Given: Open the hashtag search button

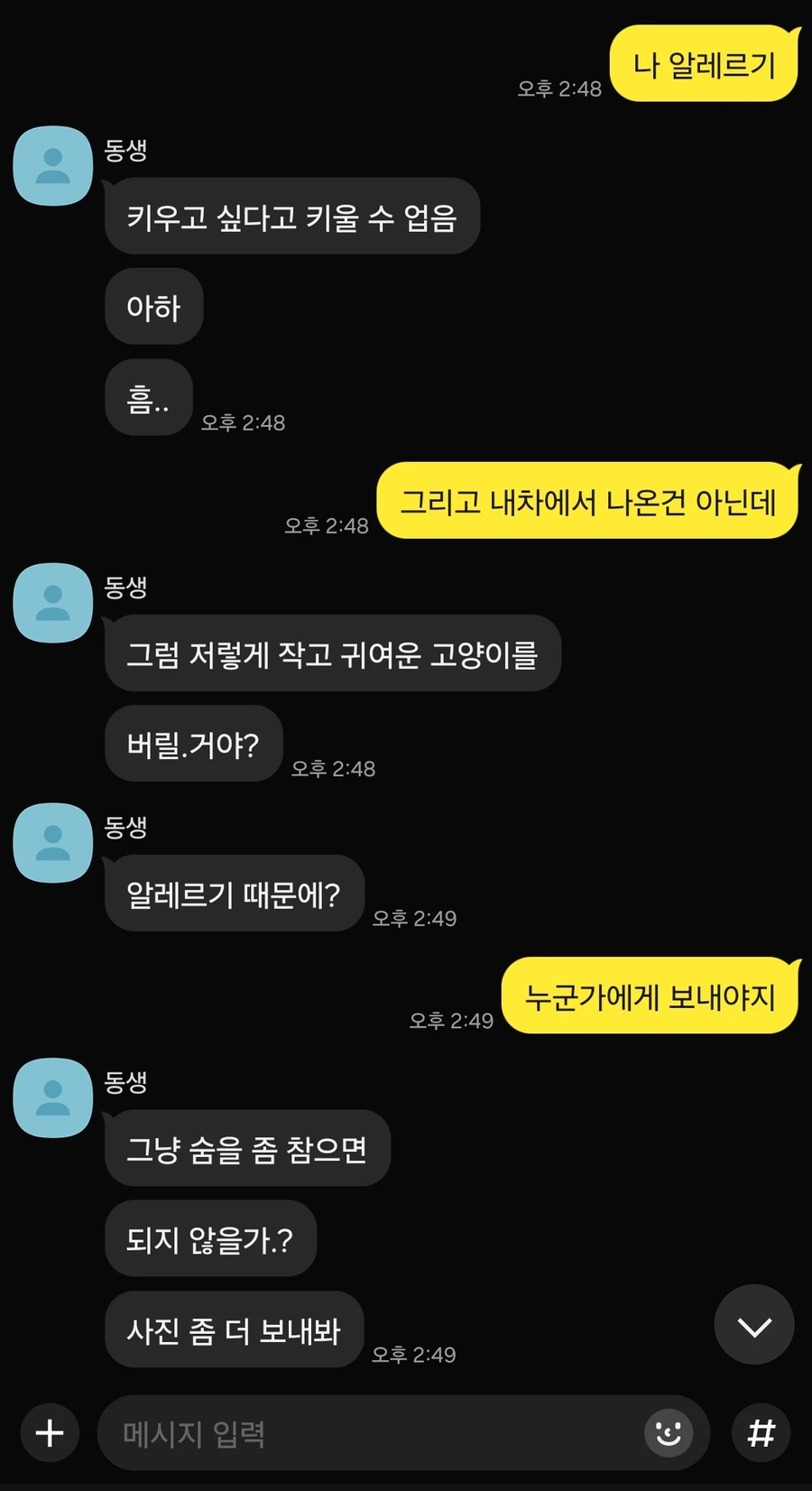Looking at the screenshot, I should click(761, 1432).
